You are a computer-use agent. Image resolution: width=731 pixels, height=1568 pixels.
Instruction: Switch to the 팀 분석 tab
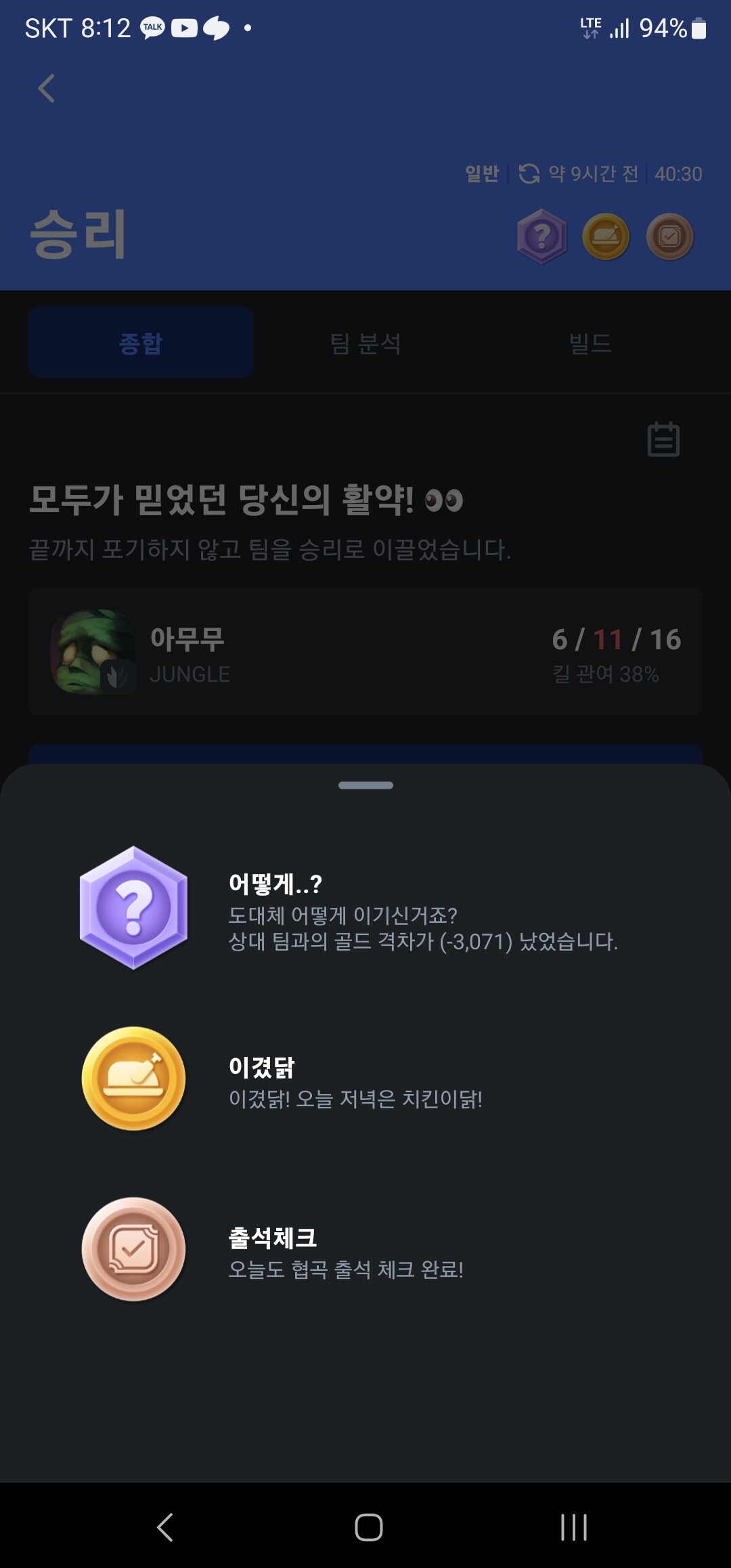pyautogui.click(x=365, y=343)
